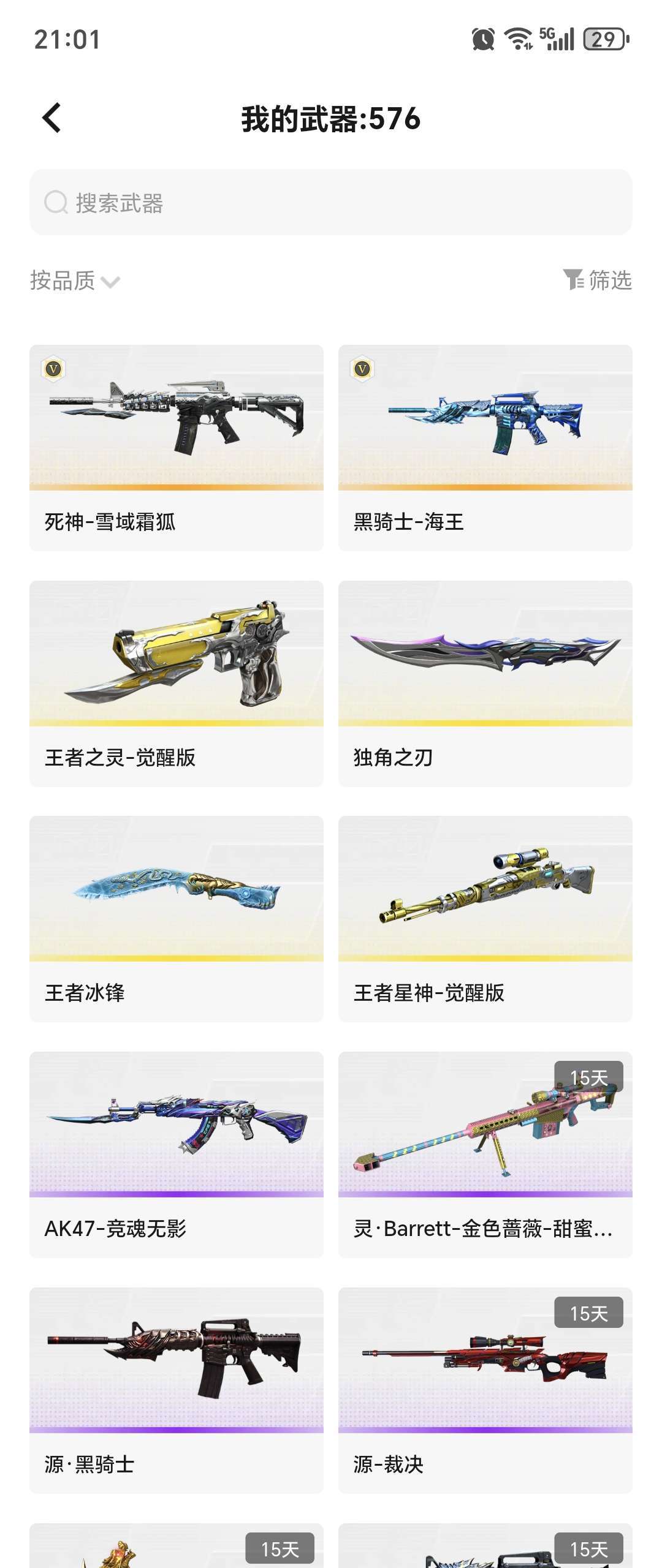Image resolution: width=662 pixels, height=1568 pixels.
Task: View the 源-裁决 sniper card
Action: click(485, 1390)
